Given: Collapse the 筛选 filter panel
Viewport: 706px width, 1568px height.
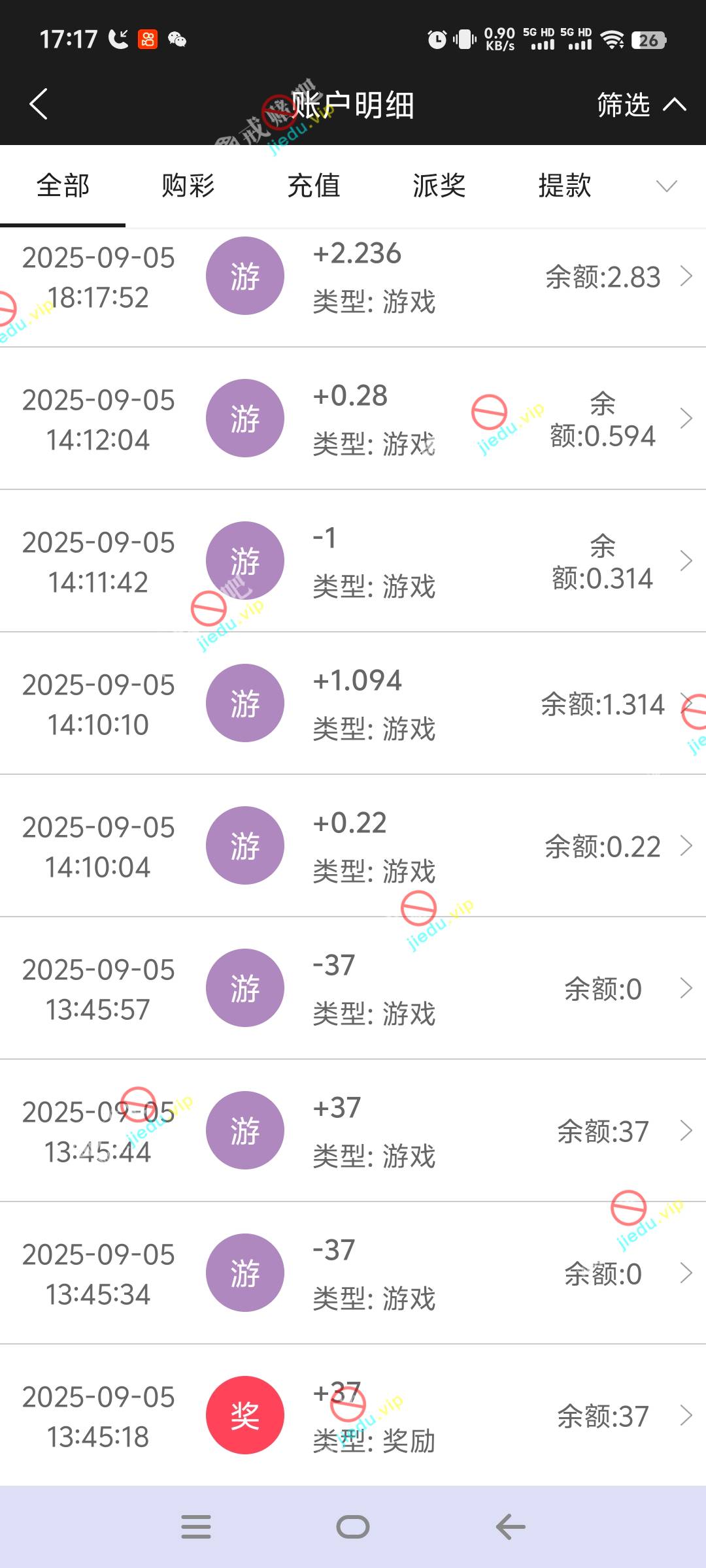Looking at the screenshot, I should 641,105.
